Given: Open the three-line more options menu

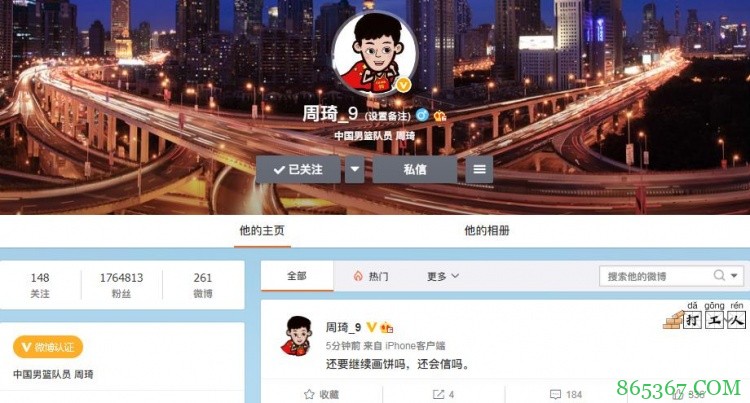Looking at the screenshot, I should [481, 170].
